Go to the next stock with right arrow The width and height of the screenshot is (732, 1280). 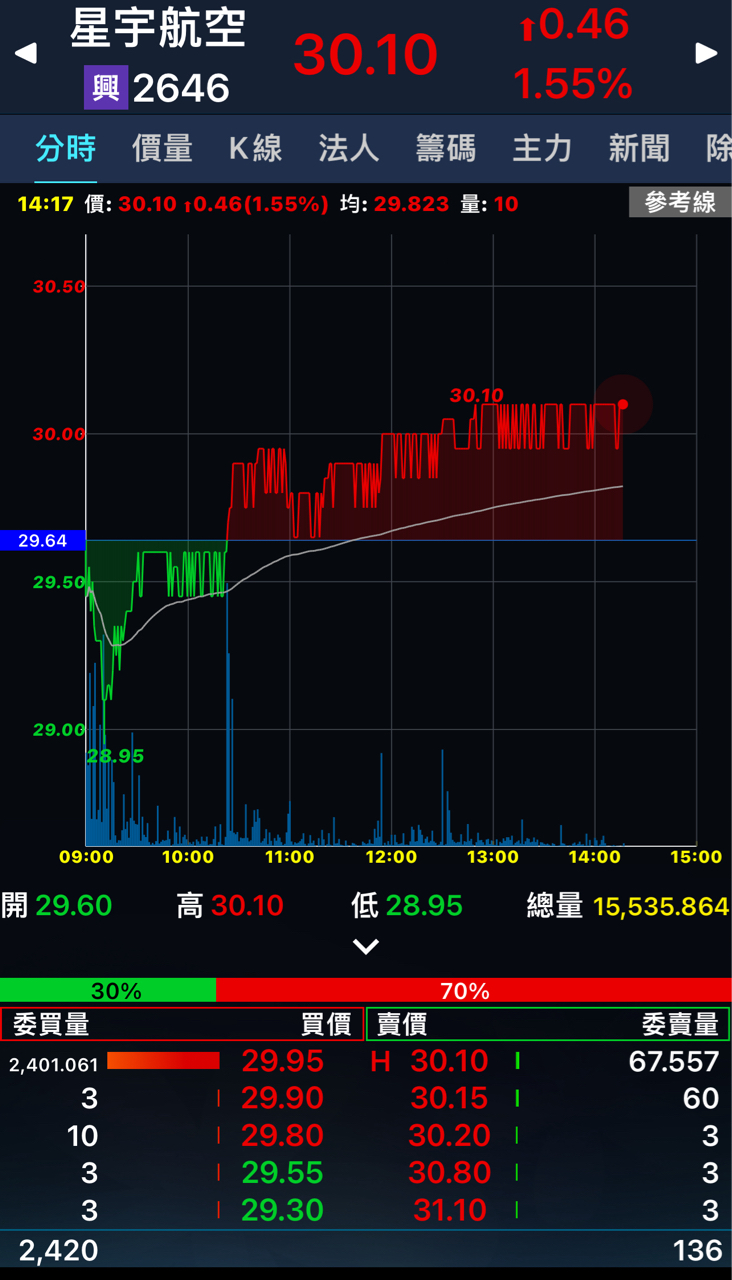706,54
